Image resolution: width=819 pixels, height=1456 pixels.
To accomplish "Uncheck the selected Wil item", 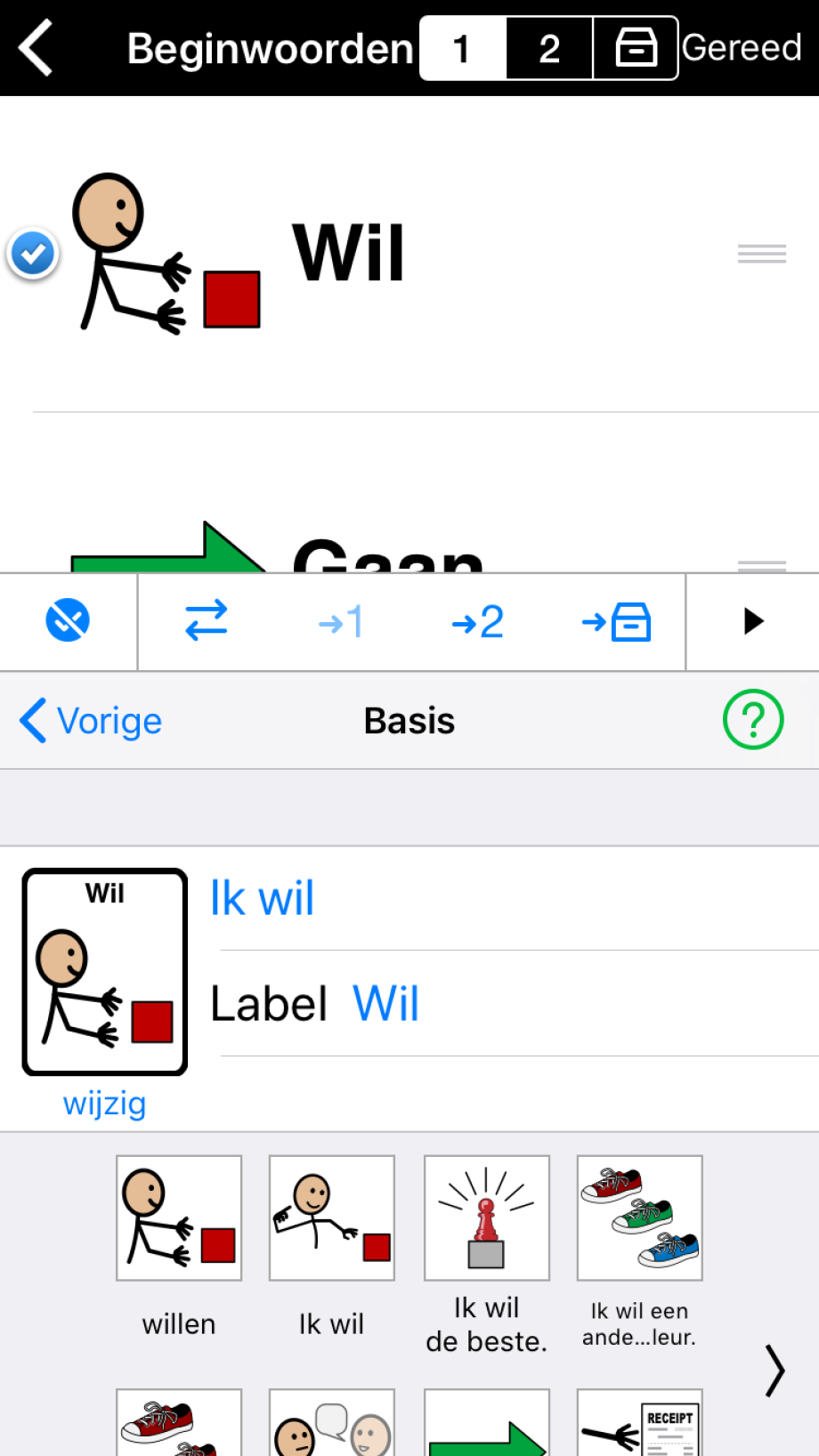I will [33, 255].
